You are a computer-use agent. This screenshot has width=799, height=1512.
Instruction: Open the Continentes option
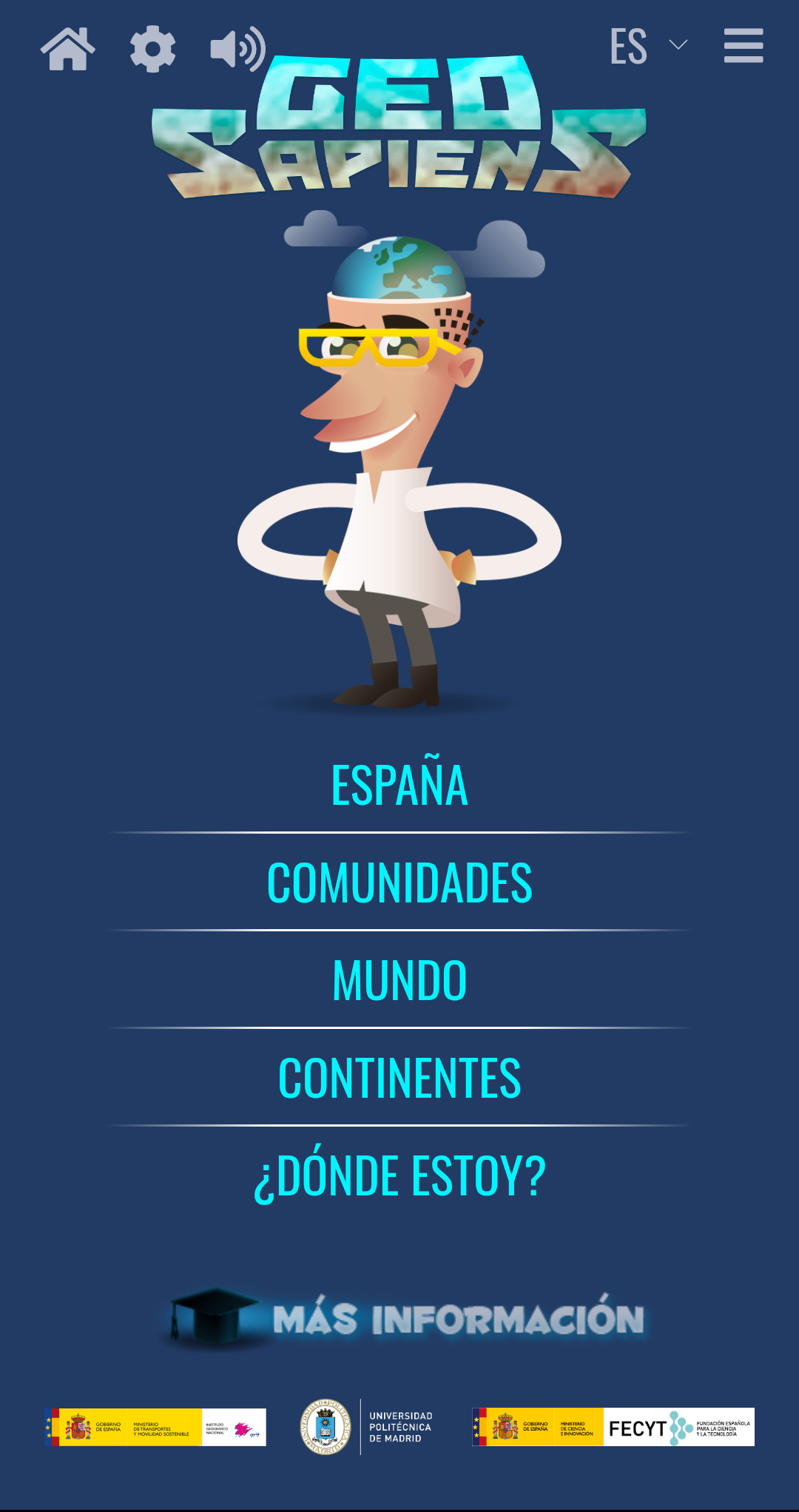point(399,1079)
